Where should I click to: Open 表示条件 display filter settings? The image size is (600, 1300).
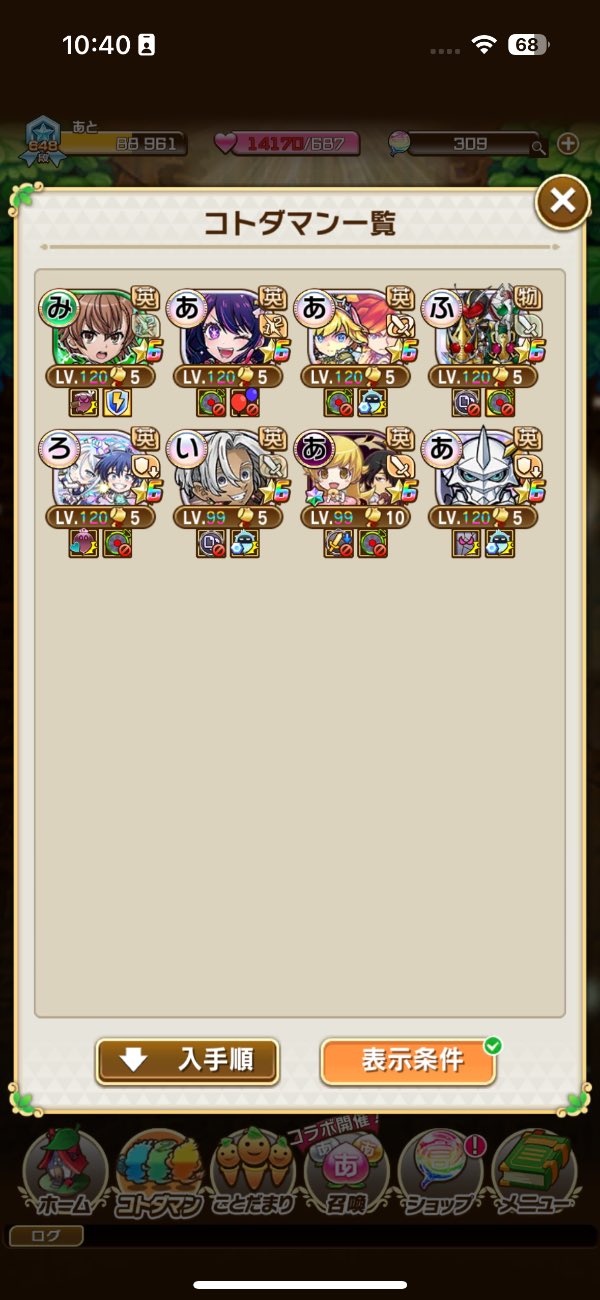[409, 1061]
